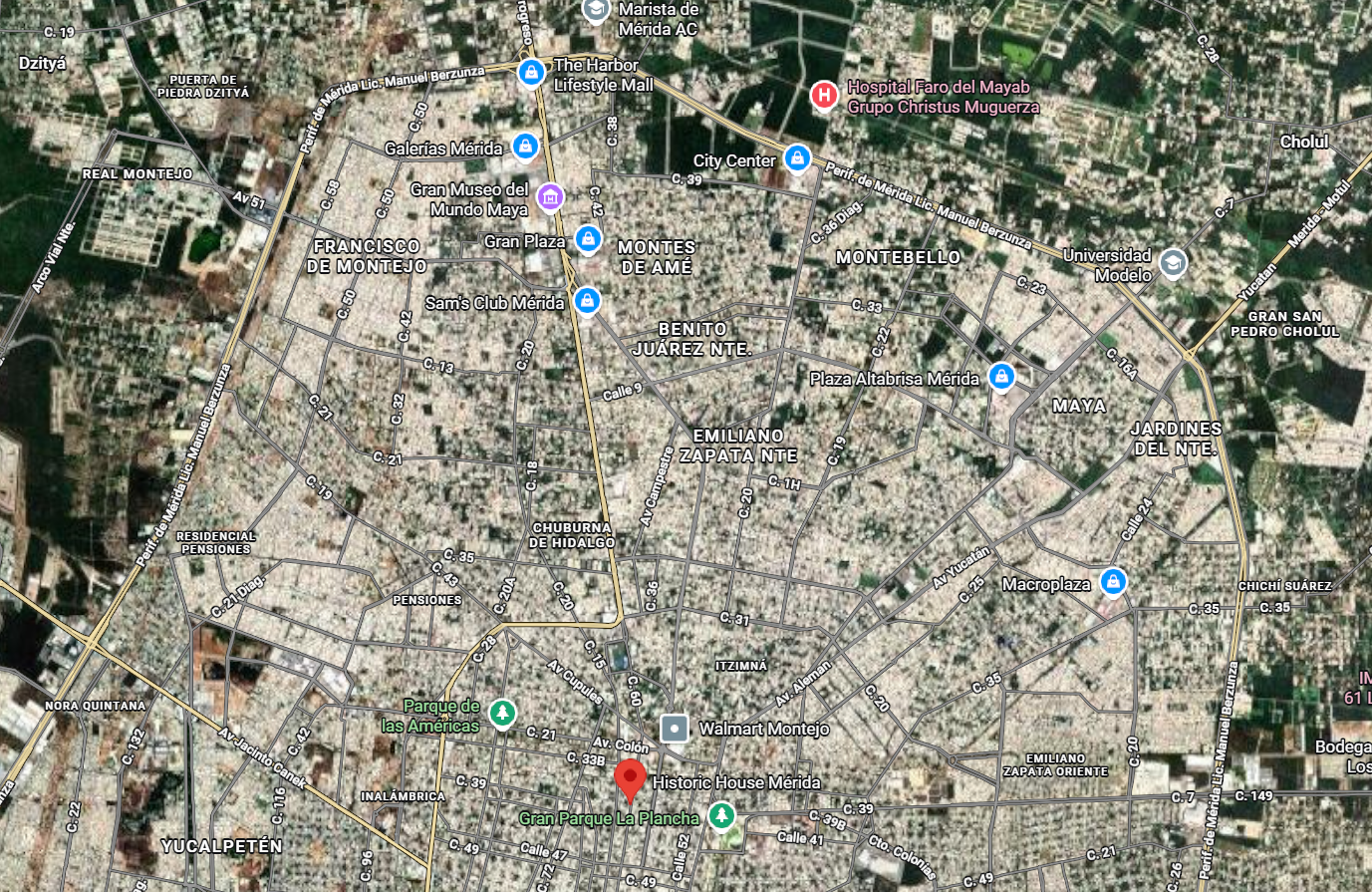Tap the Macroplaza shopping pin
This screenshot has width=1372, height=892.
coord(1113,582)
